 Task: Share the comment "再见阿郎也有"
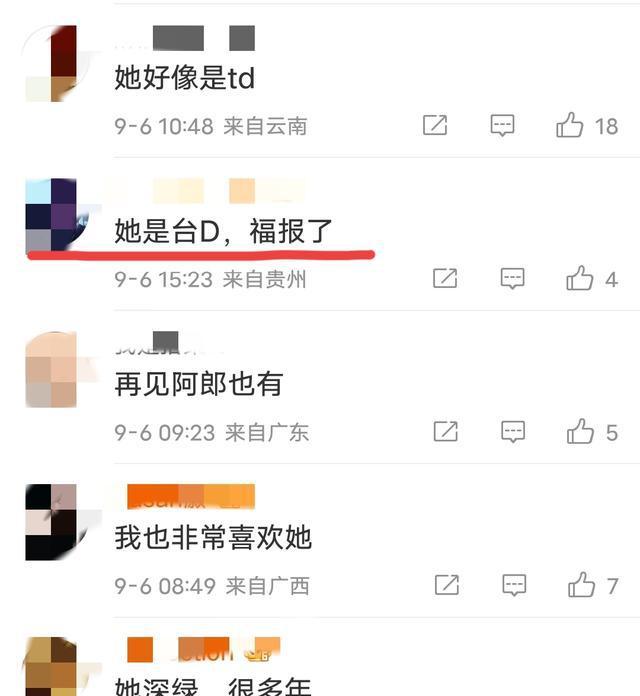tap(445, 431)
